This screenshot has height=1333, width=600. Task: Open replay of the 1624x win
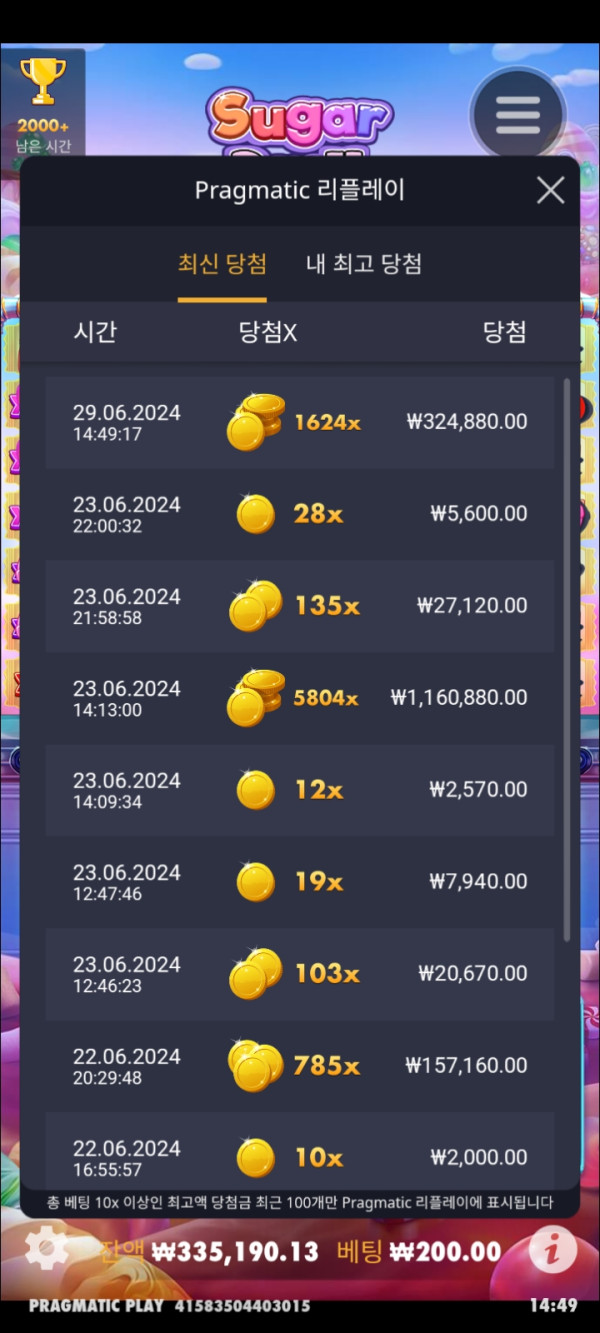(300, 422)
